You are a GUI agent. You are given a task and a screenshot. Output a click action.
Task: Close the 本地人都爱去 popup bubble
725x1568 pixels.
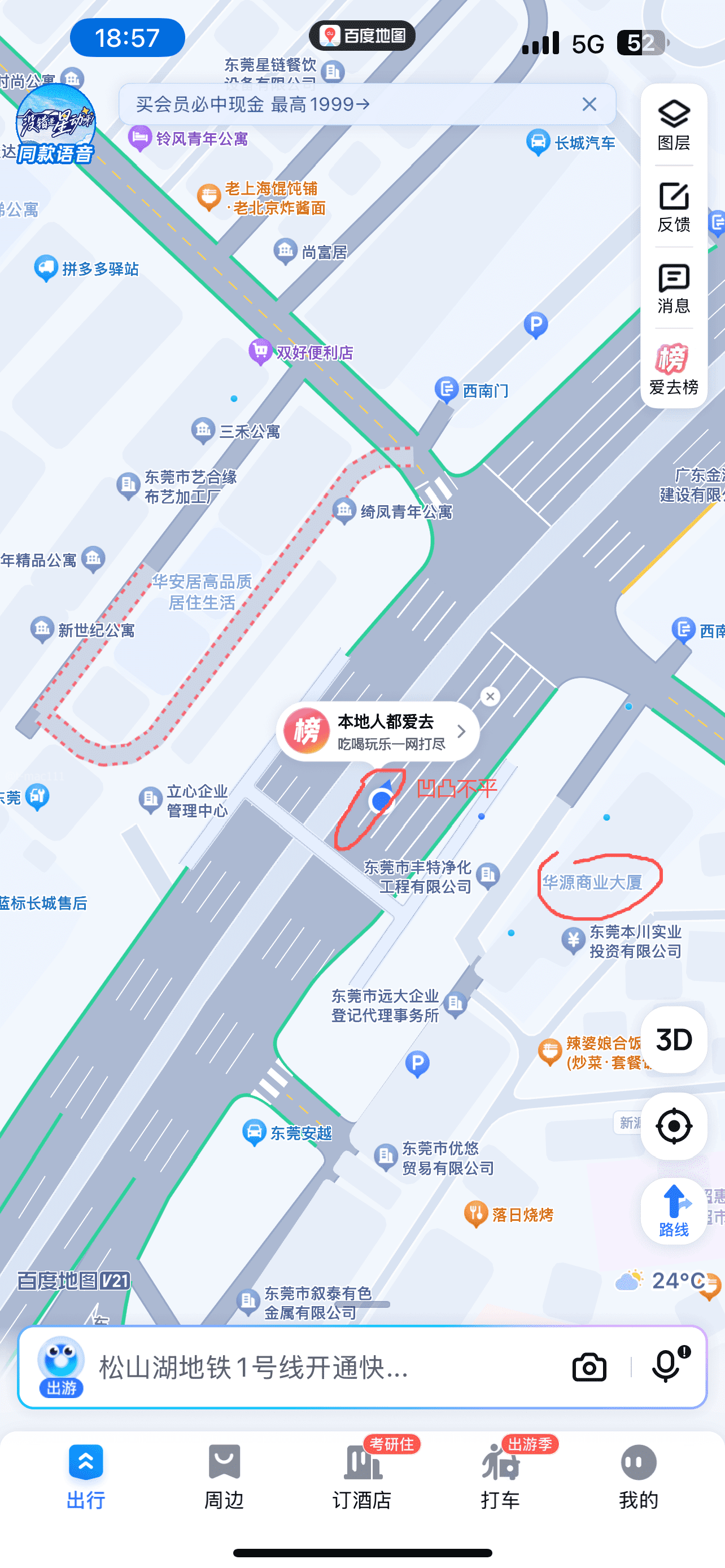click(490, 697)
